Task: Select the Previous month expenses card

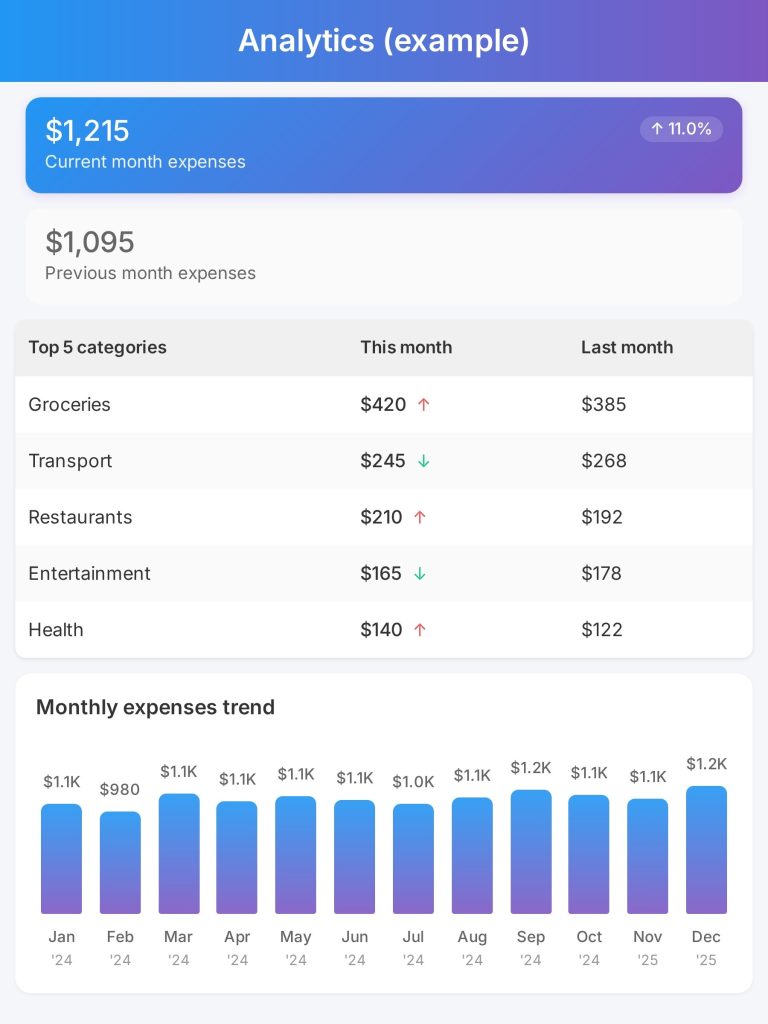Action: (x=383, y=255)
